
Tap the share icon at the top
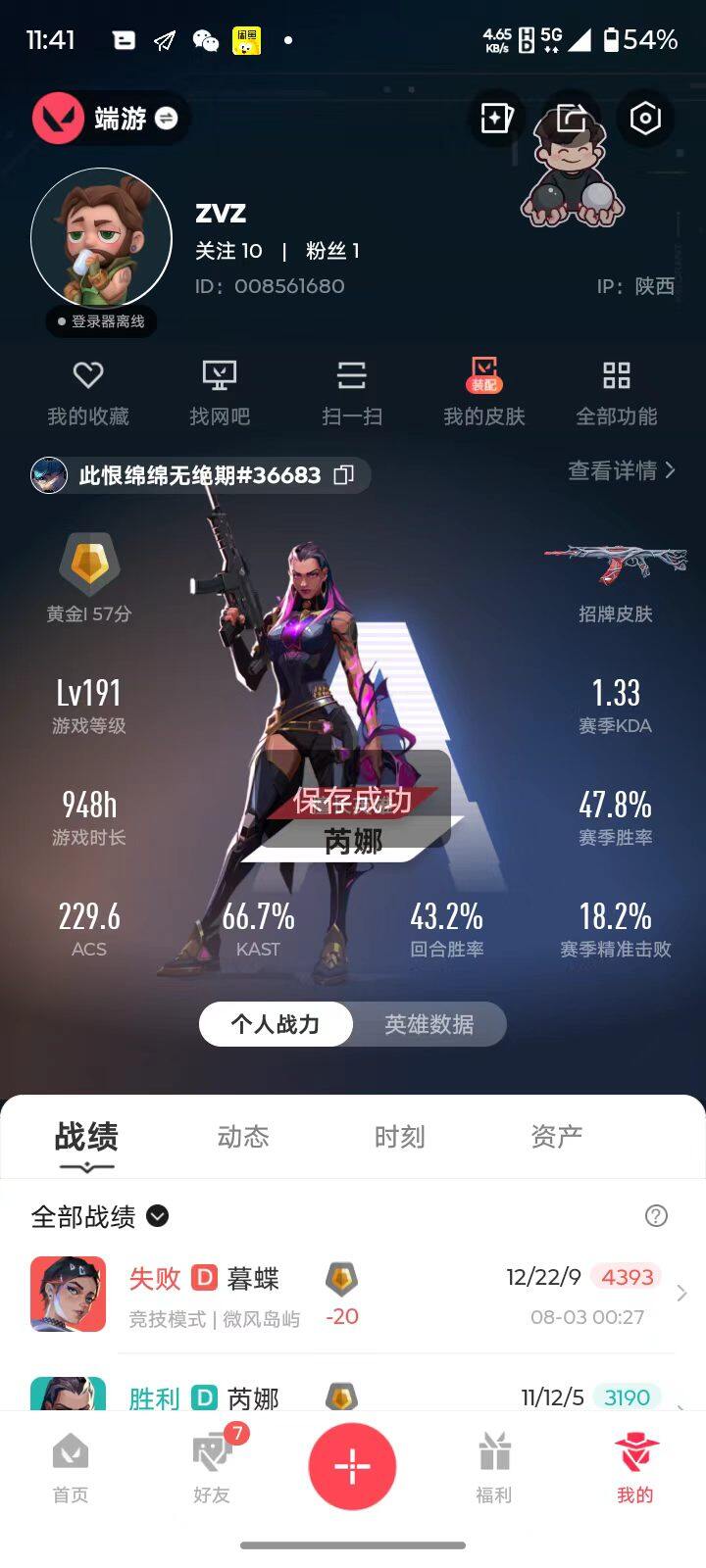(x=572, y=119)
